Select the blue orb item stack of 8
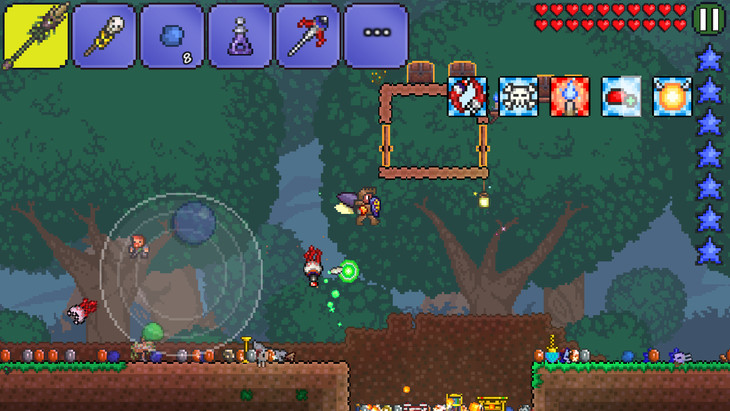The height and width of the screenshot is (411, 730). tap(172, 36)
